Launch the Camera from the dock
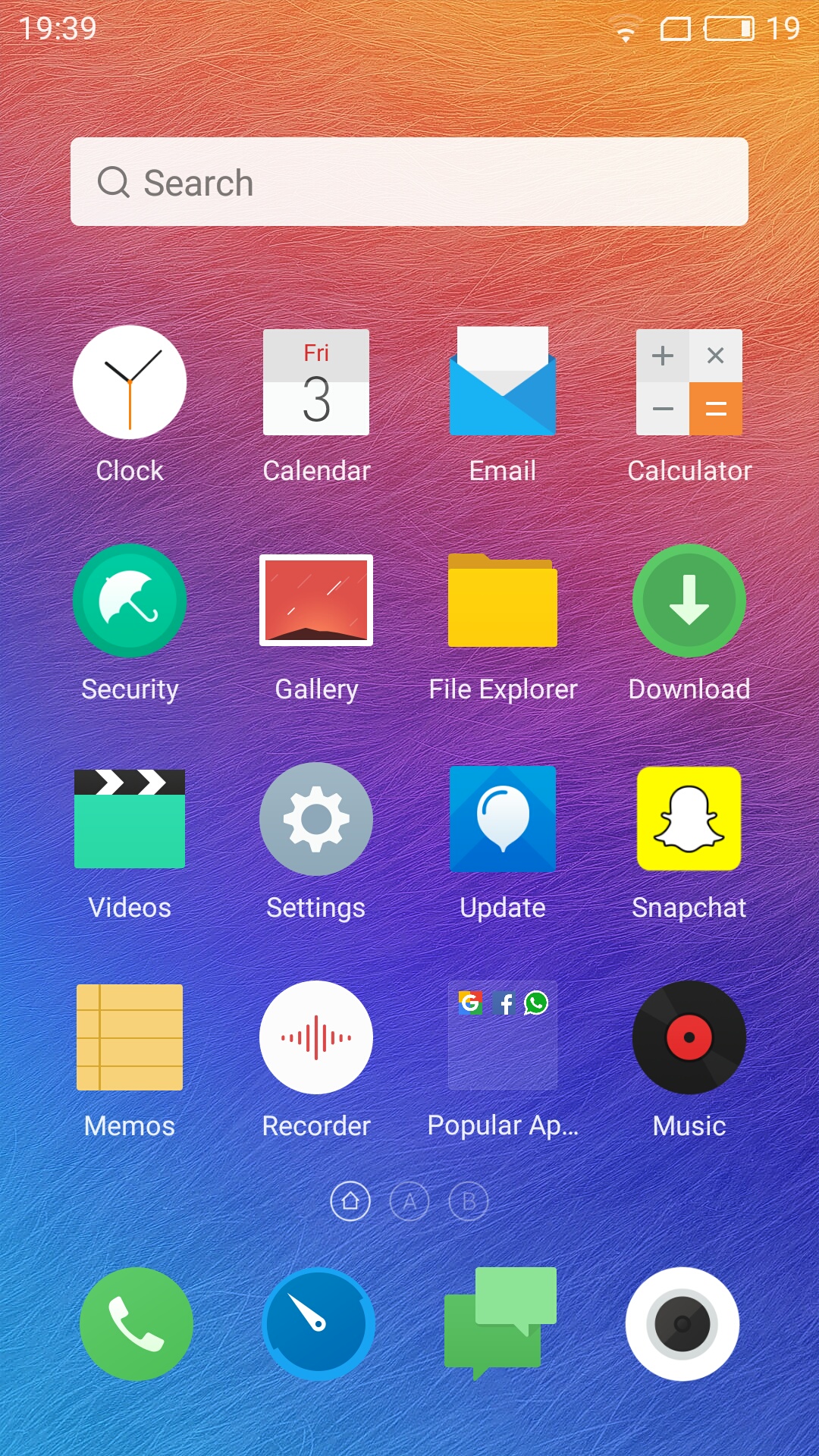819x1456 pixels. click(682, 1324)
